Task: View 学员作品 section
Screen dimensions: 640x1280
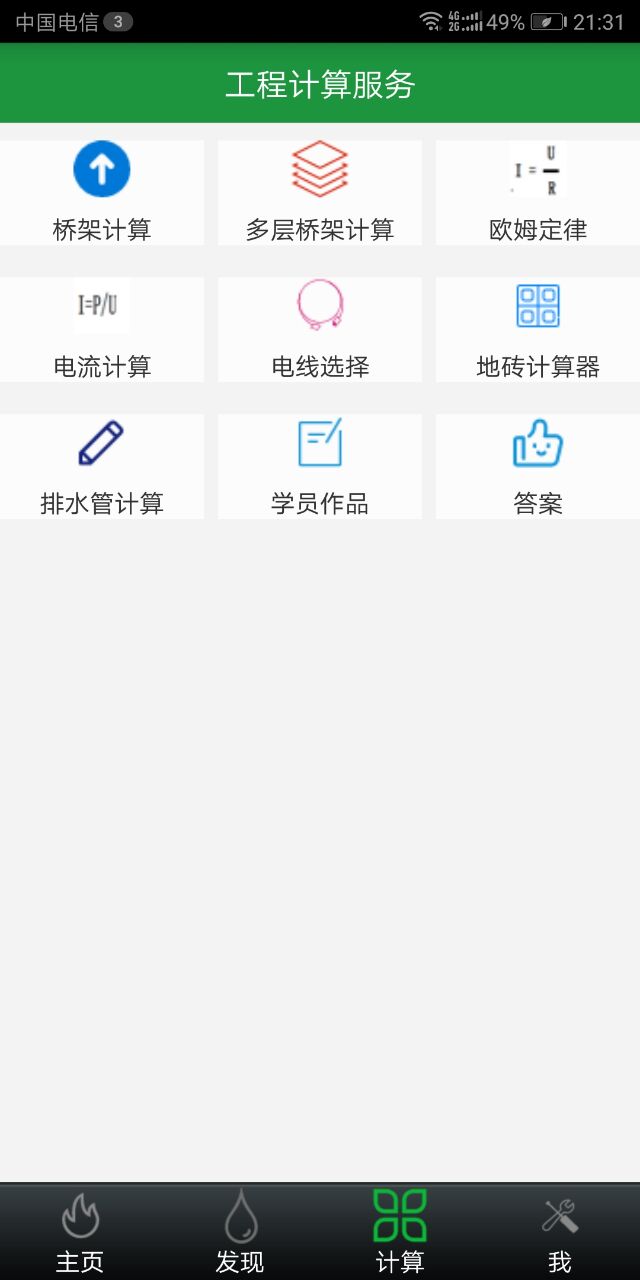Action: click(x=320, y=466)
